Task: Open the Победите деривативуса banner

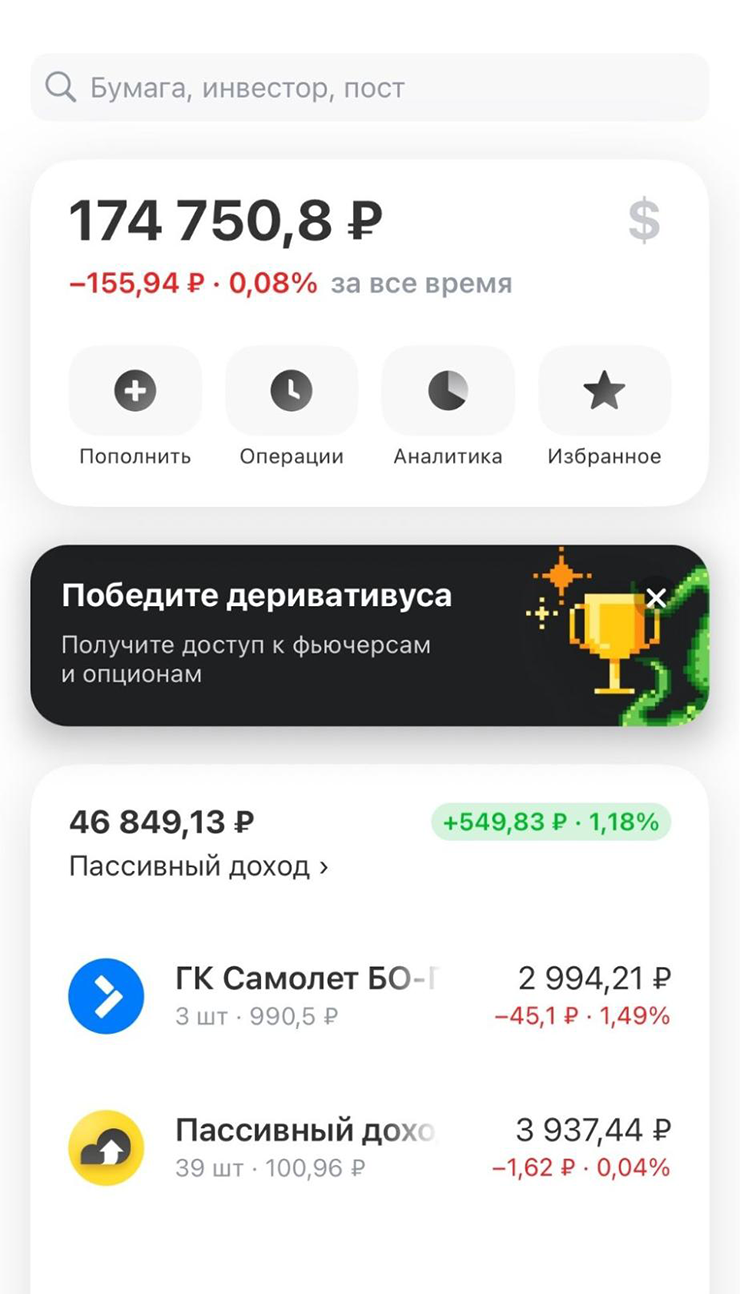Action: [300, 635]
